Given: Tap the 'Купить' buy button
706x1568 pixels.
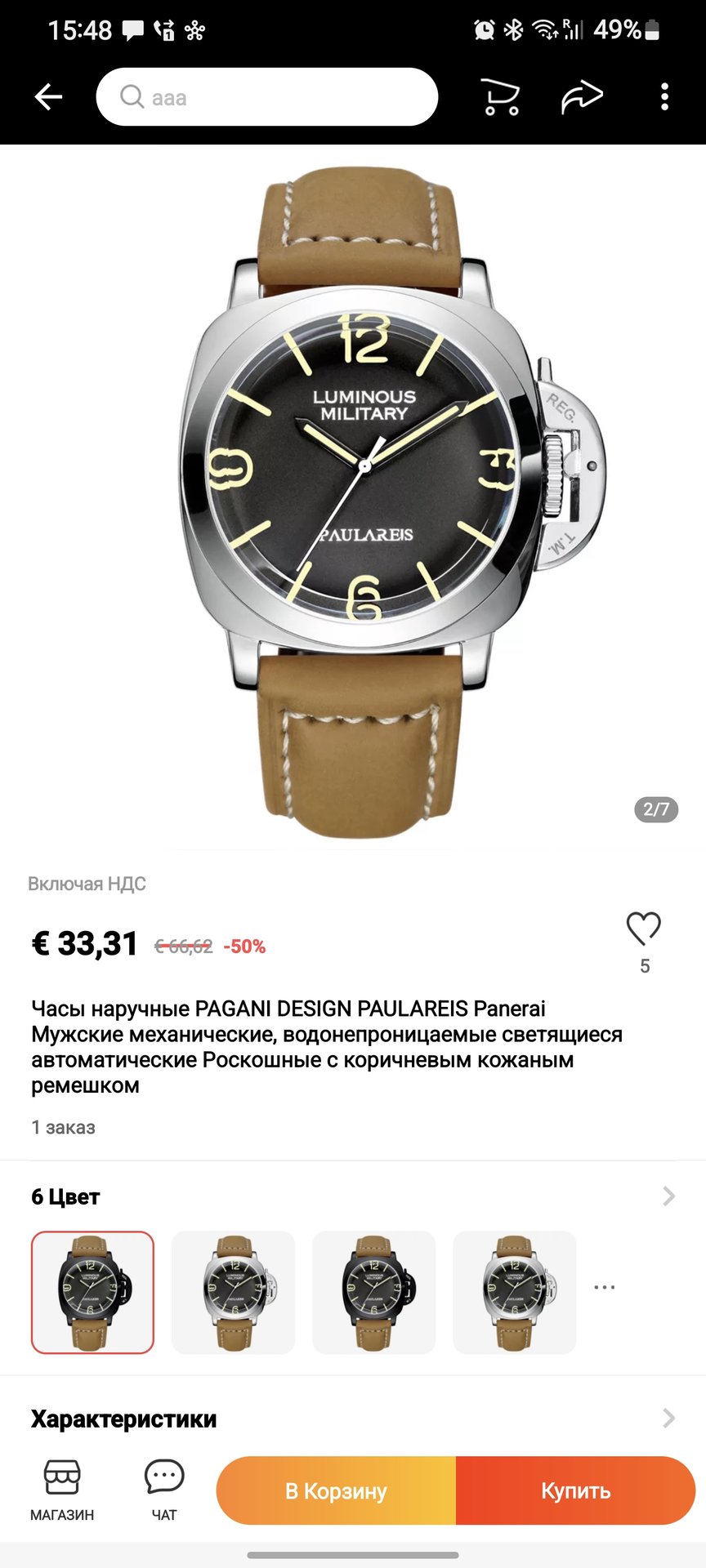Looking at the screenshot, I should pyautogui.click(x=575, y=1490).
